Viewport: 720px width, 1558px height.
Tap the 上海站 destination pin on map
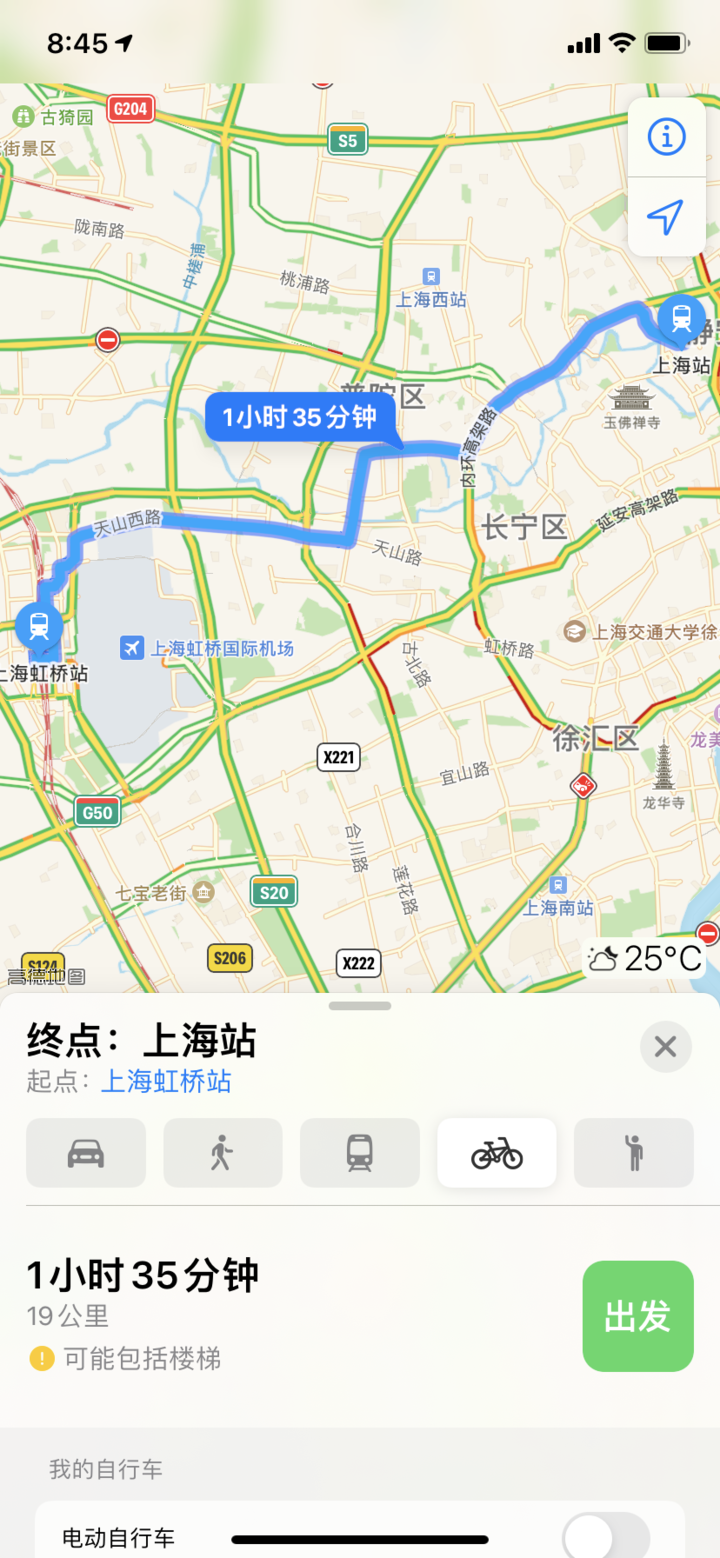click(x=681, y=319)
